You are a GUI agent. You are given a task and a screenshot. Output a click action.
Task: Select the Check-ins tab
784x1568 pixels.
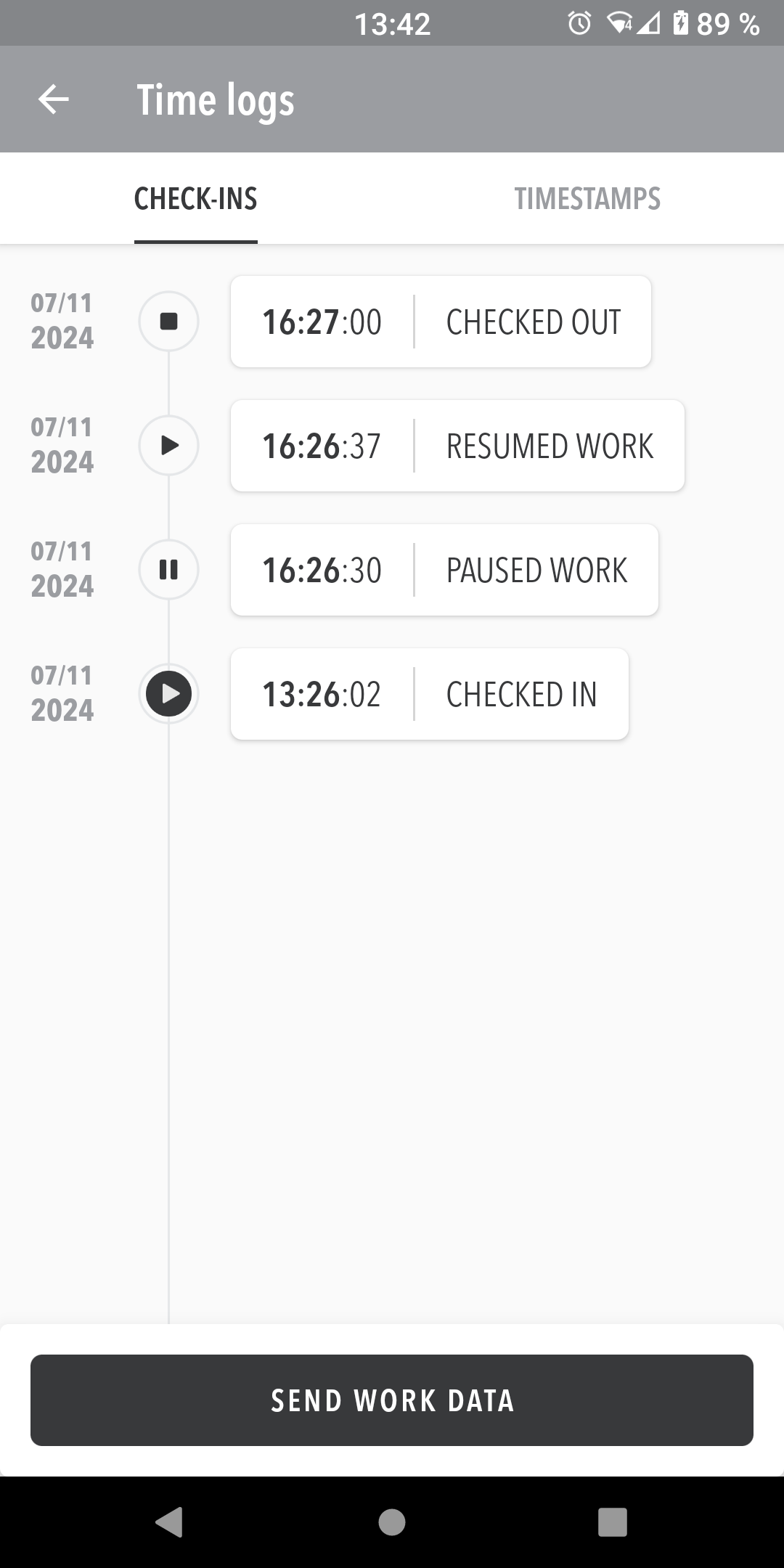click(x=196, y=199)
